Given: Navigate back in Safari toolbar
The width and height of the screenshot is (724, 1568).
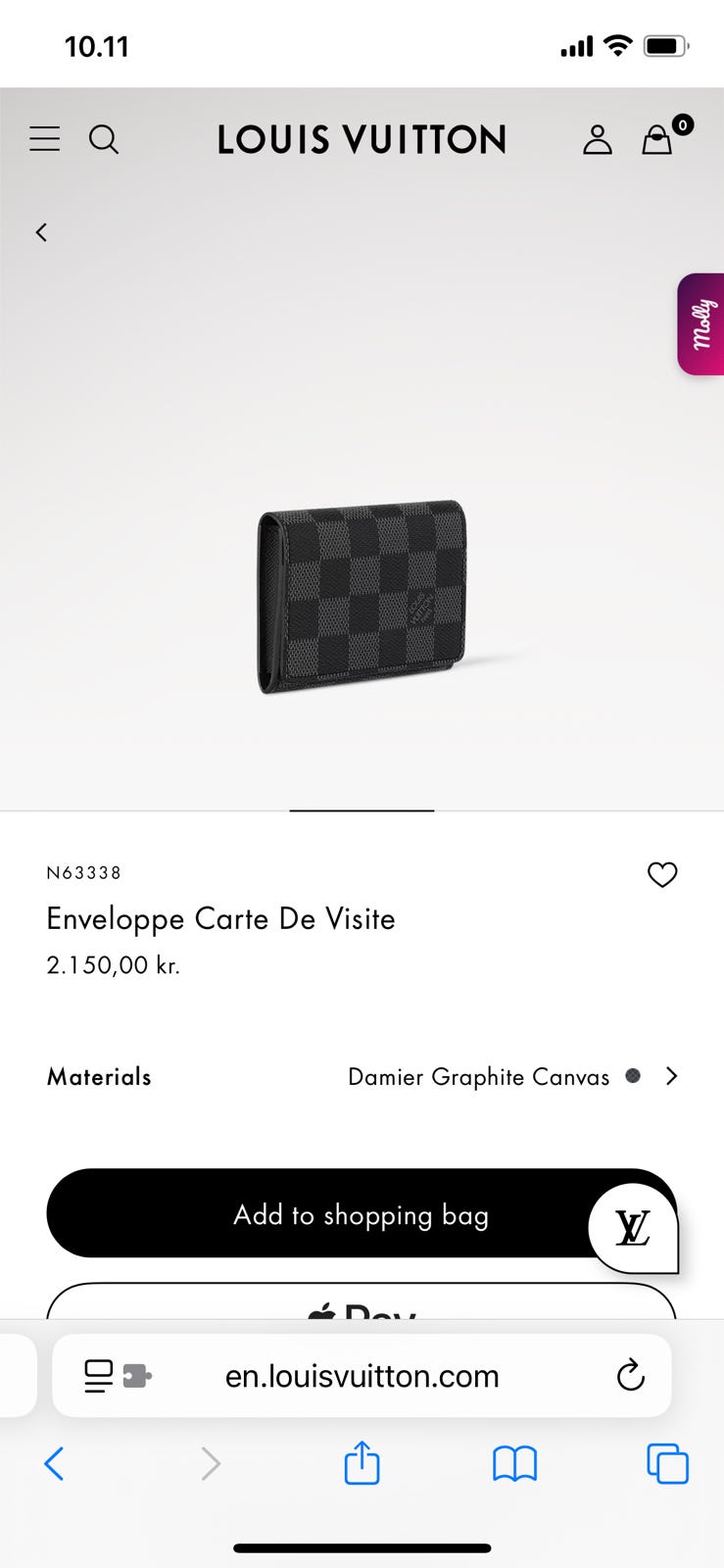Looking at the screenshot, I should tap(55, 1464).
